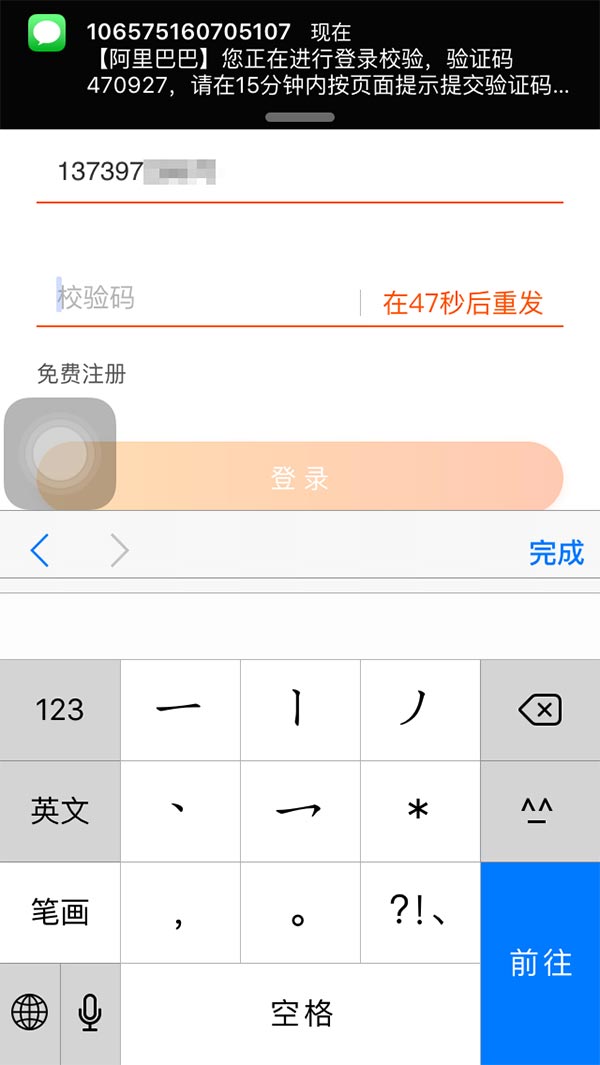Viewport: 600px width, 1065px height.
Task: Switch keyboard to 英文 English
Action: [60, 811]
